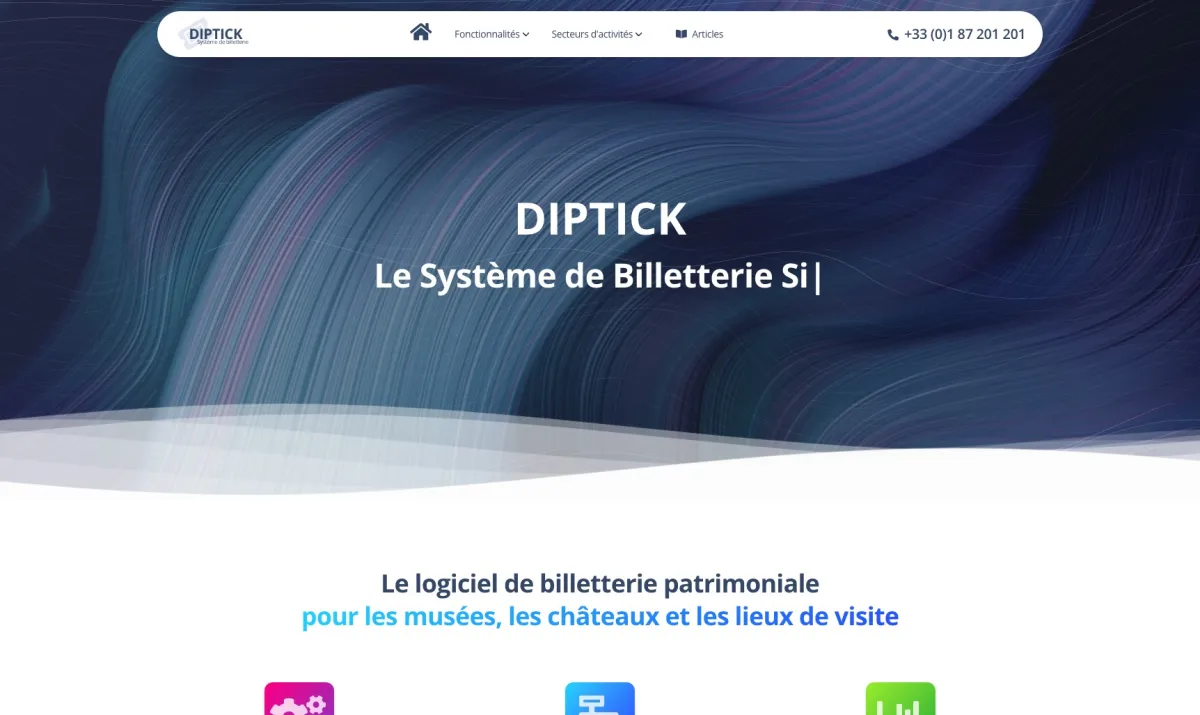Expand the Fonctionnalités dropdown menu

click(x=491, y=34)
